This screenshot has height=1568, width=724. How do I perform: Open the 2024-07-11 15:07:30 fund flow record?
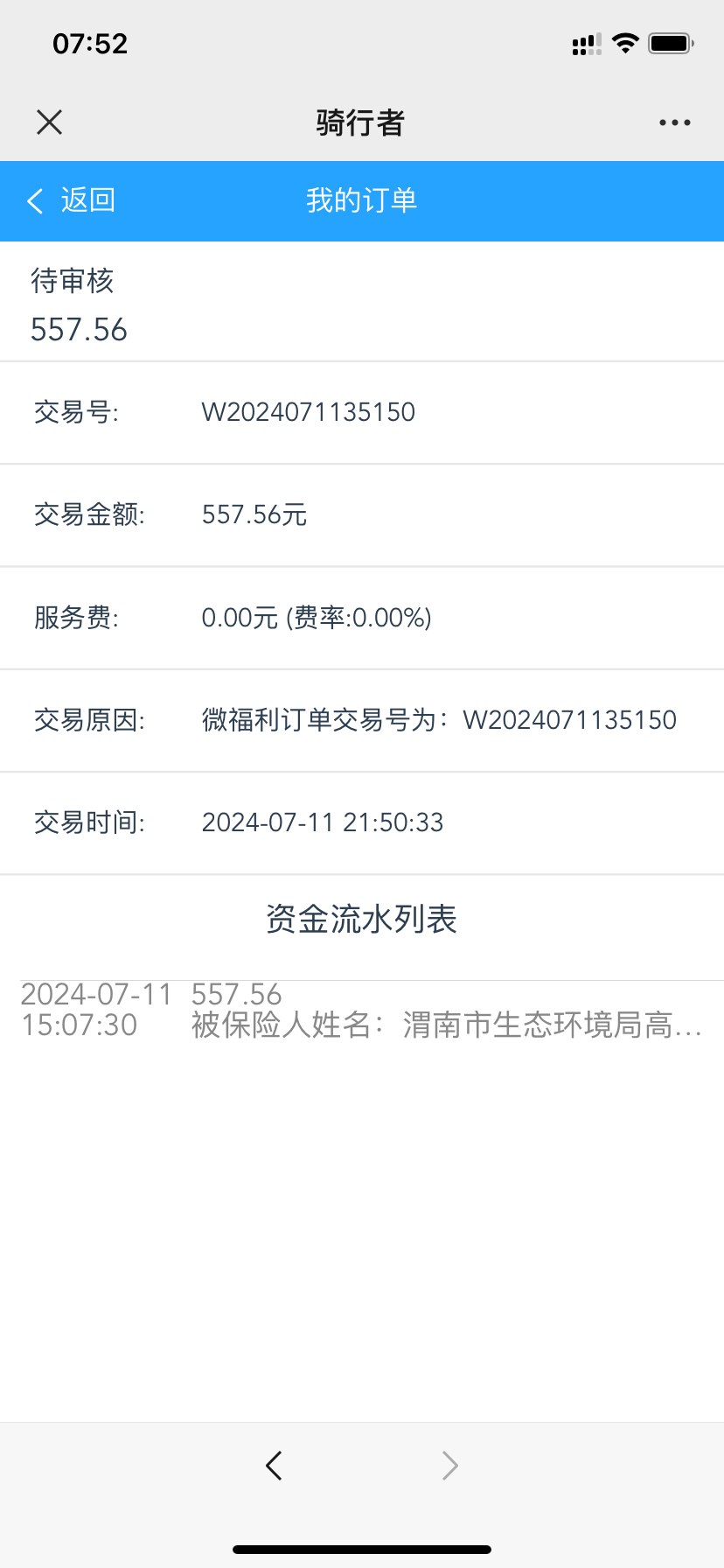pos(362,1010)
